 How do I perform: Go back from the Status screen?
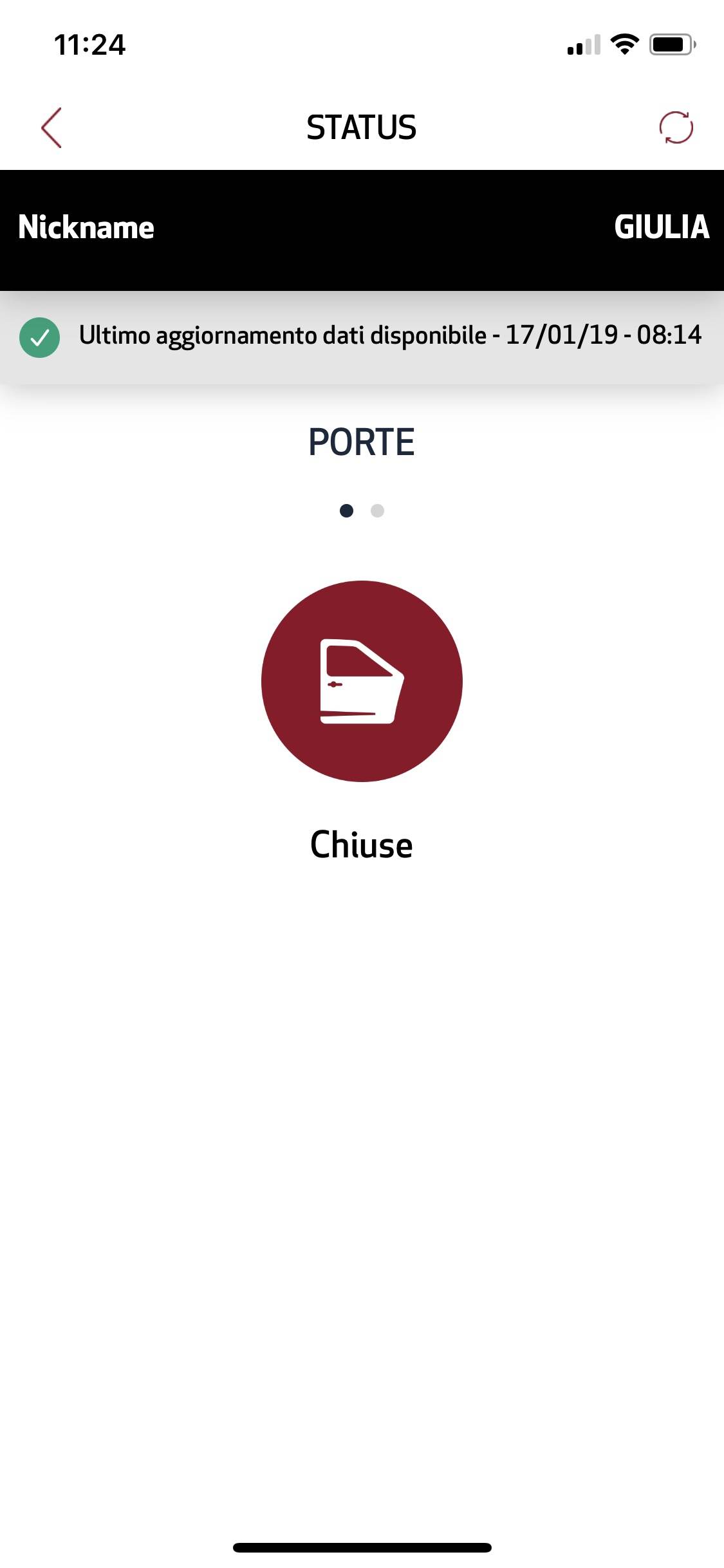click(51, 127)
